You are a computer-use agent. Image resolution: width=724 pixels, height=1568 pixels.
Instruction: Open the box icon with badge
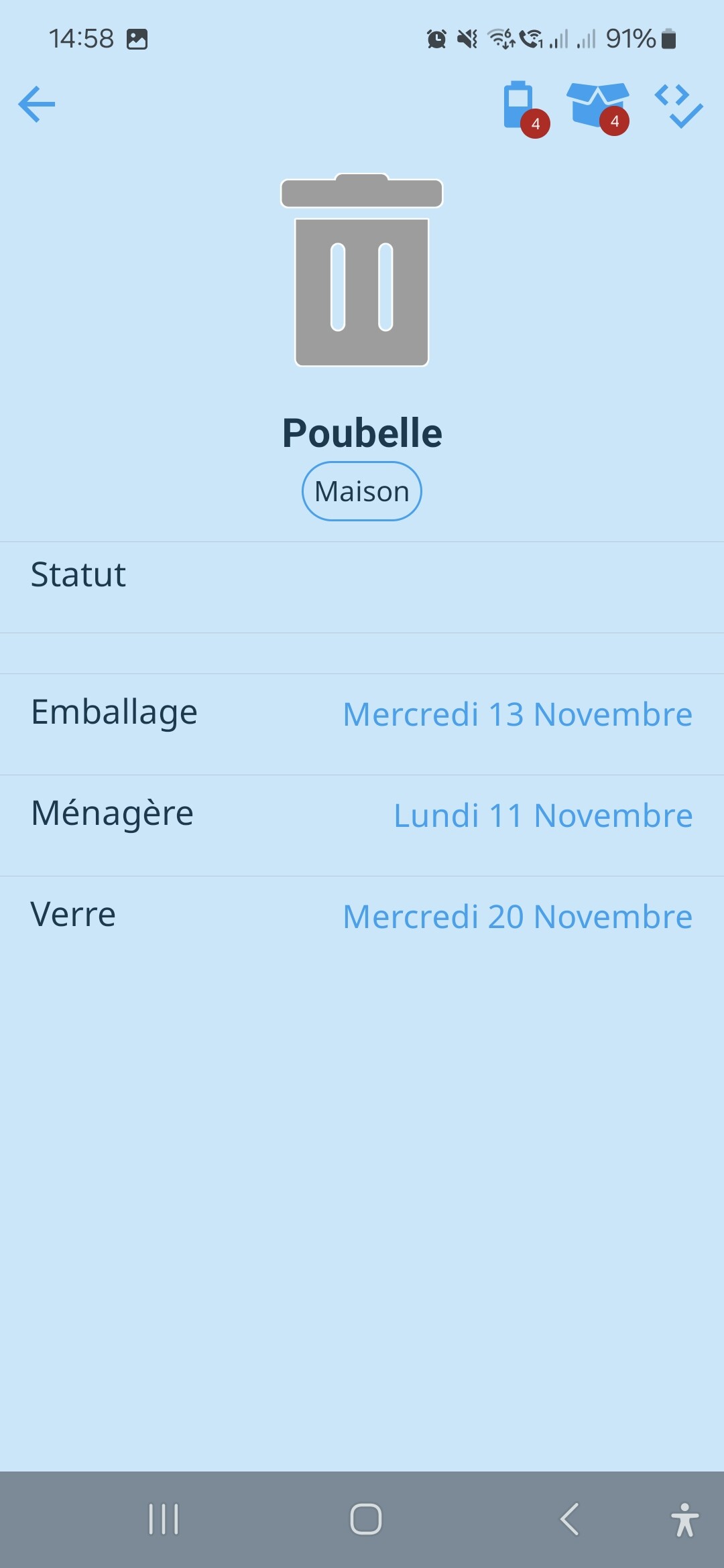click(597, 105)
